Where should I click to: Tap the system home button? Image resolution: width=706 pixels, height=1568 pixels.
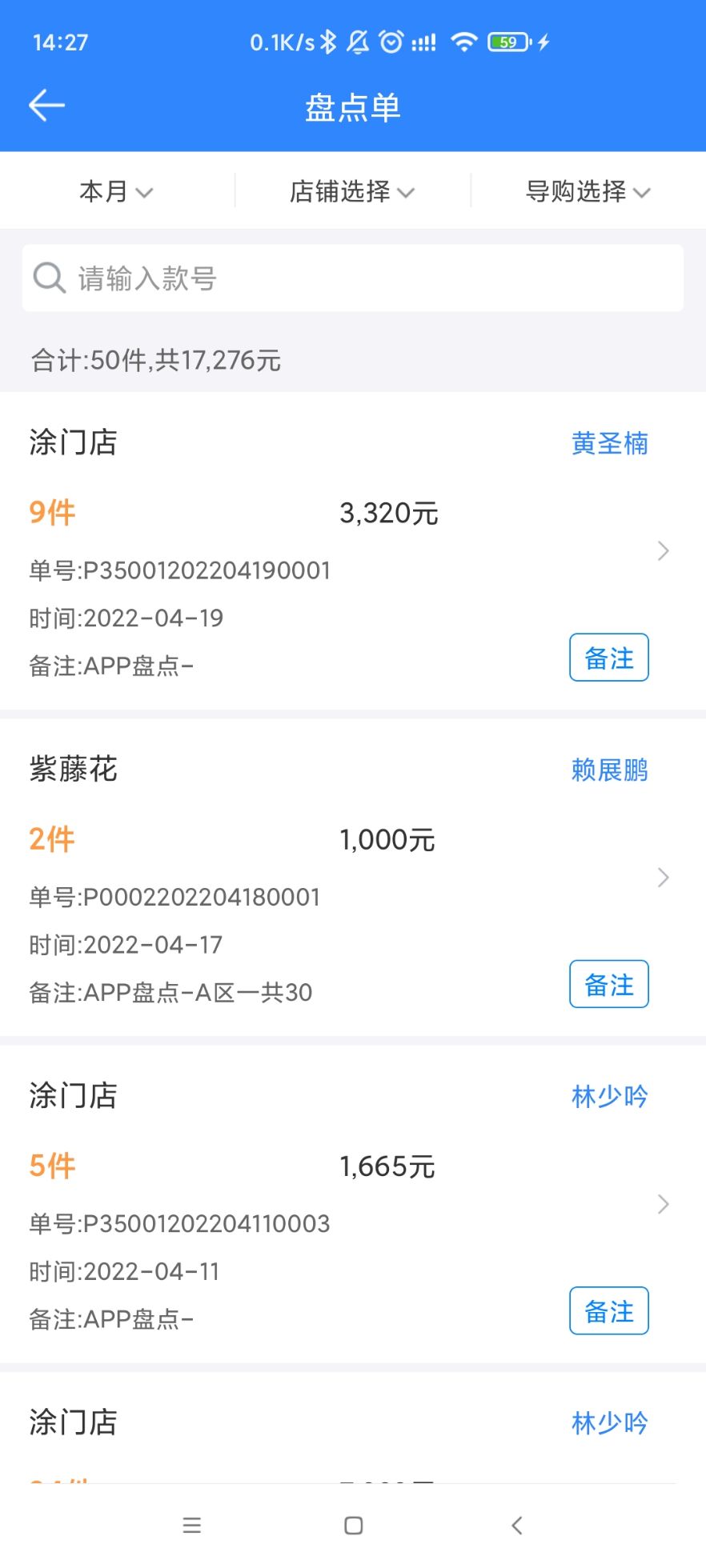click(x=353, y=1526)
